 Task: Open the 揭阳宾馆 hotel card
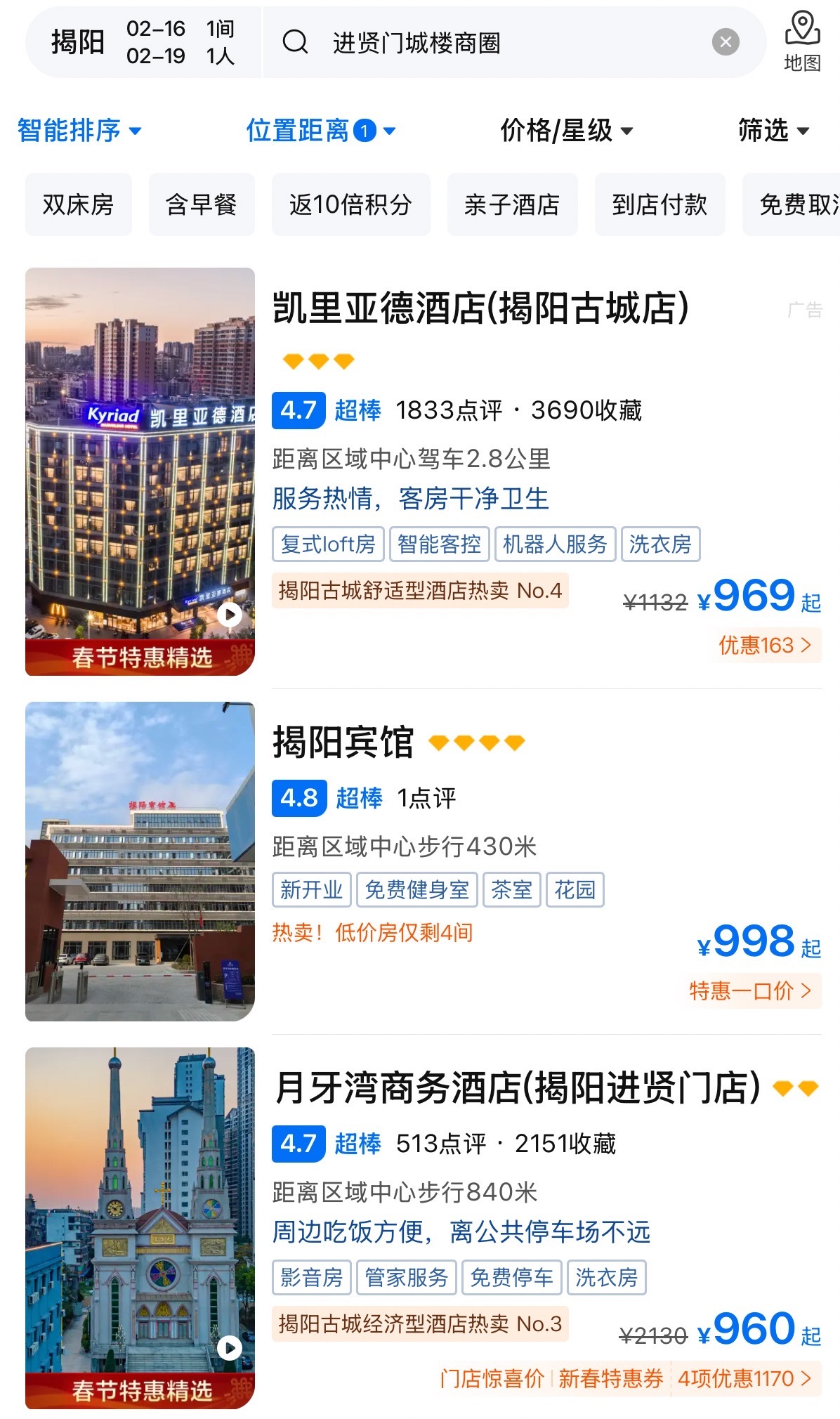click(x=343, y=742)
